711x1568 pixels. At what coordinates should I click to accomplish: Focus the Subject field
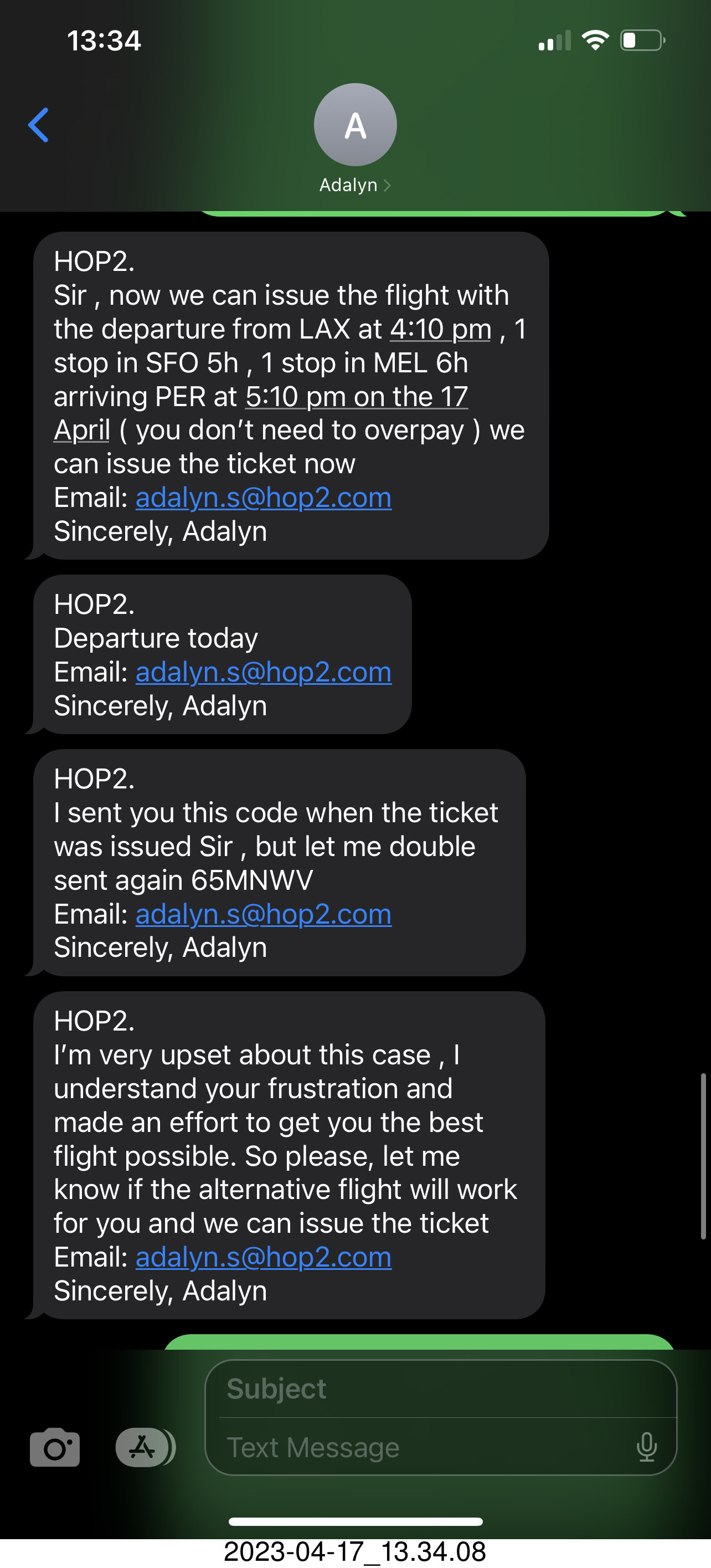(441, 1389)
